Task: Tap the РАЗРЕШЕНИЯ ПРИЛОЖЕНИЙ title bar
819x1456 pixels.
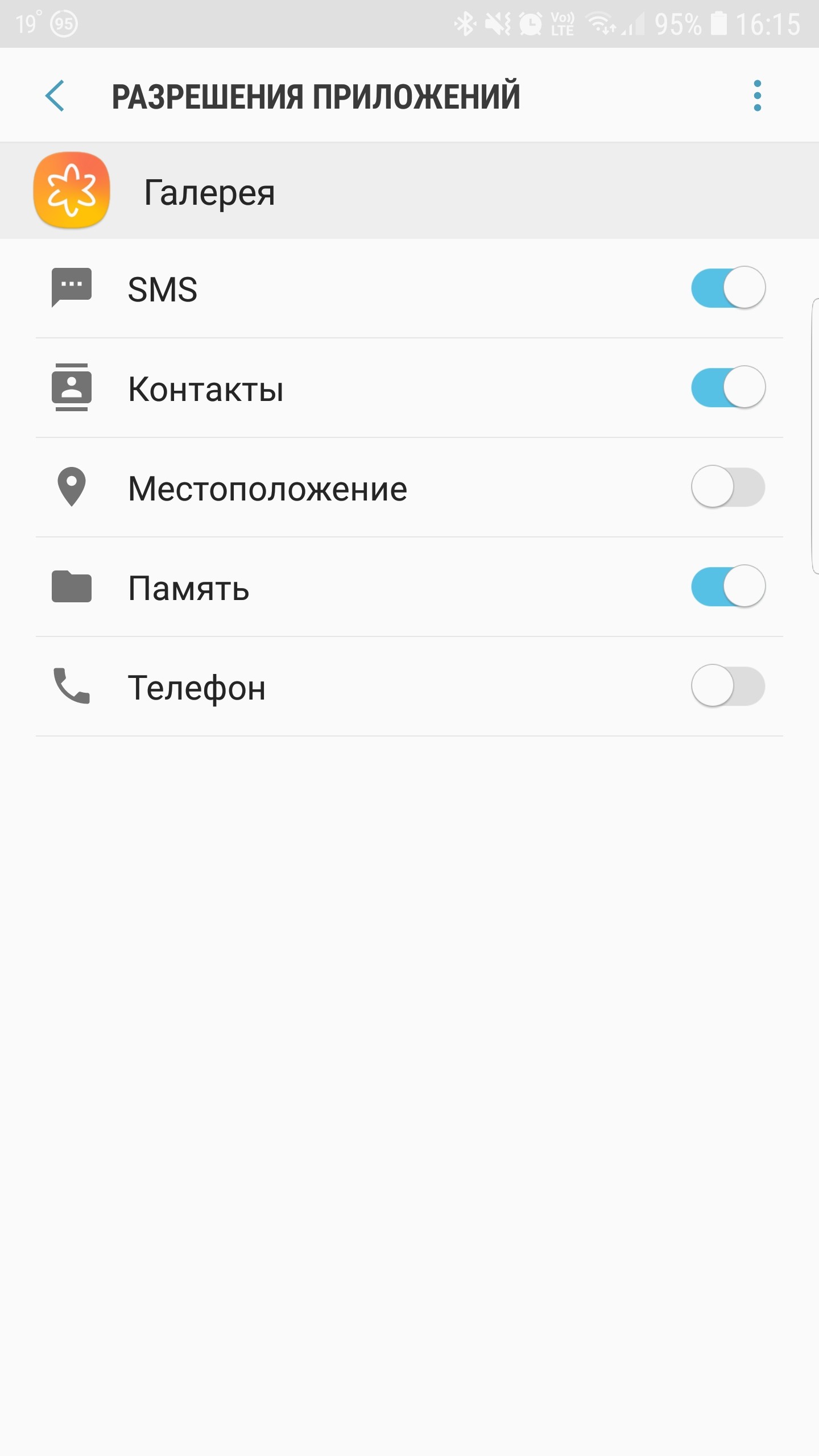Action: (316, 96)
